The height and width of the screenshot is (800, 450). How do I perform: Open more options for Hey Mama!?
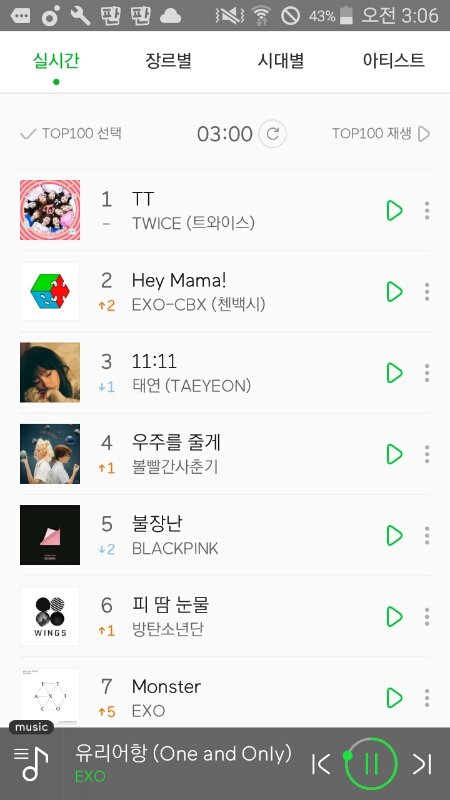pos(427,292)
